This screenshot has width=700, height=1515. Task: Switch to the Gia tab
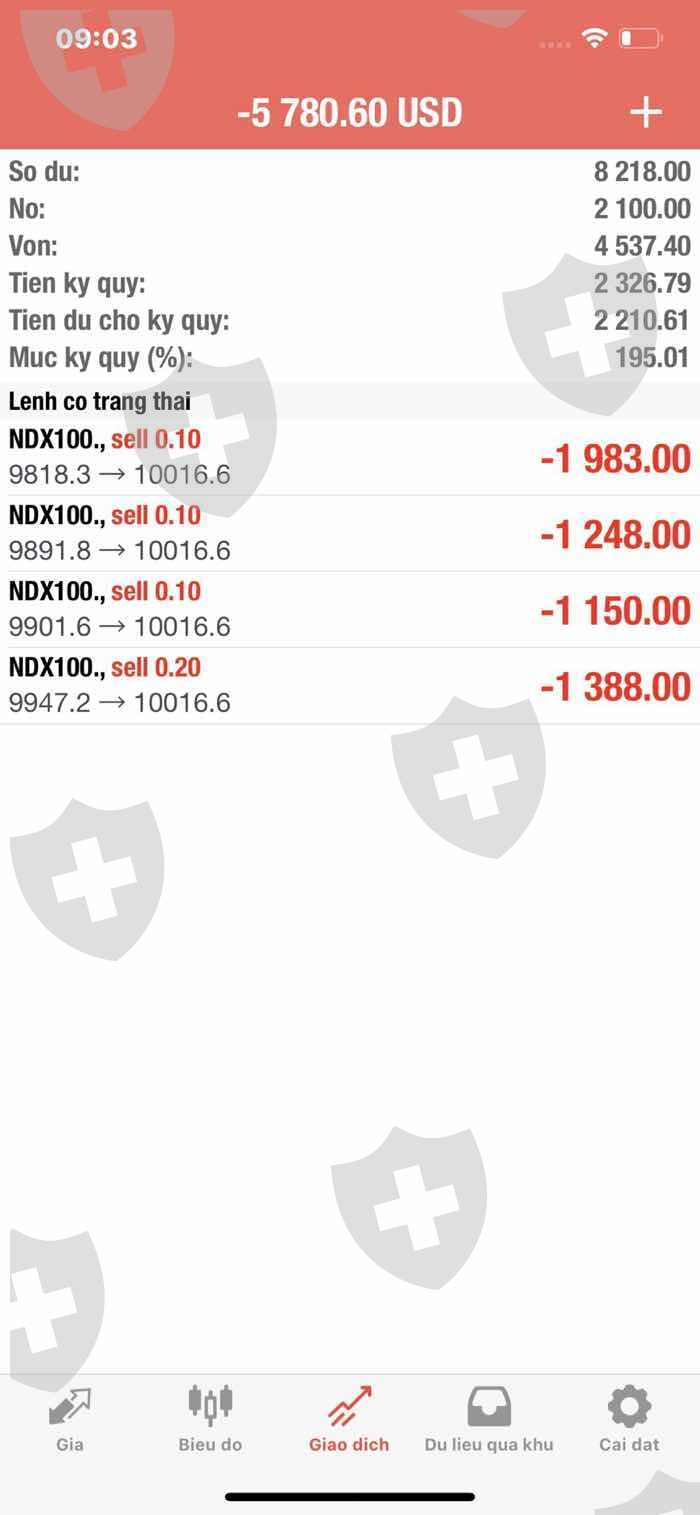[70, 1420]
